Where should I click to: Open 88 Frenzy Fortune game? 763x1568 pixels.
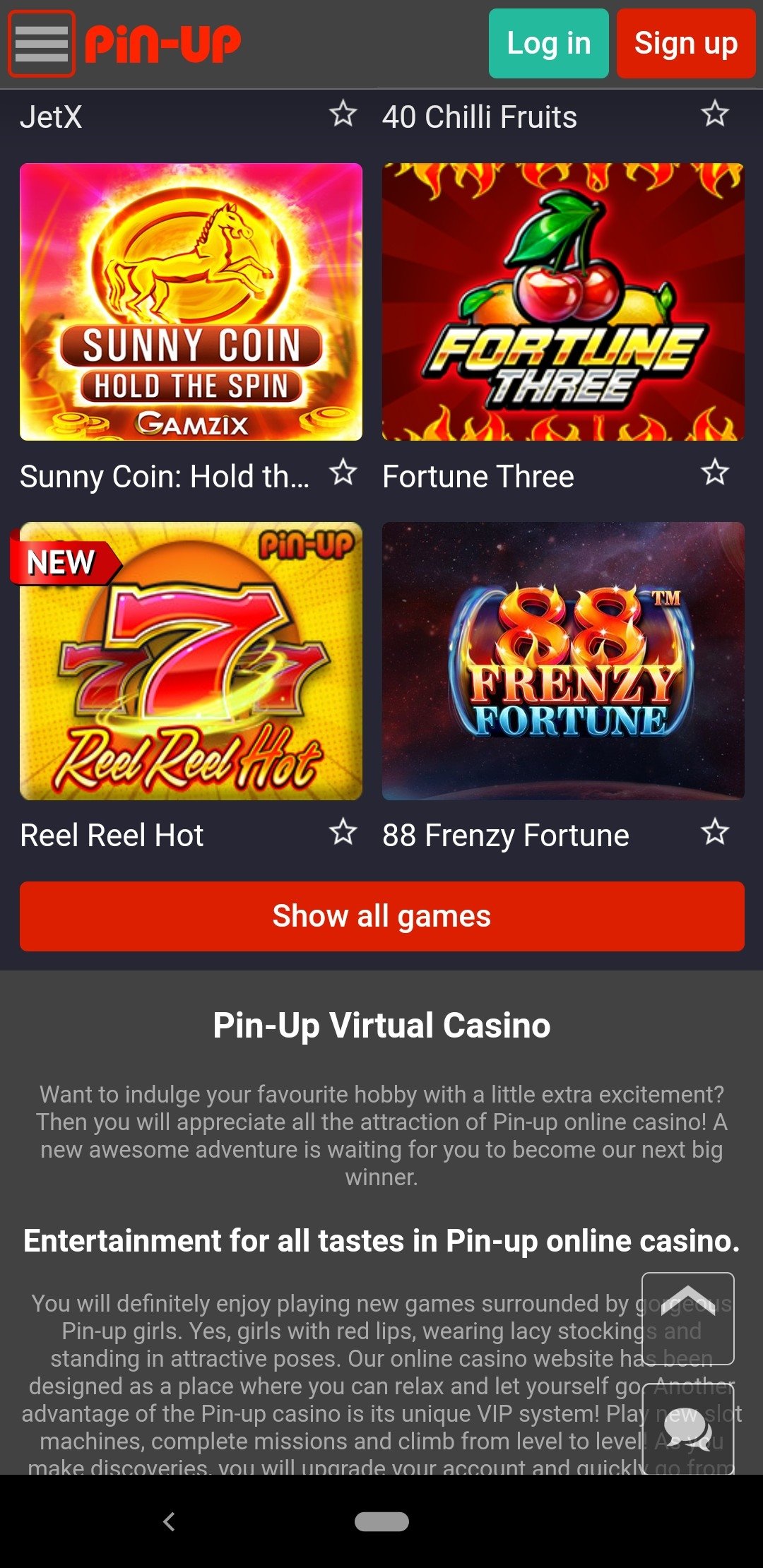pyautogui.click(x=563, y=661)
